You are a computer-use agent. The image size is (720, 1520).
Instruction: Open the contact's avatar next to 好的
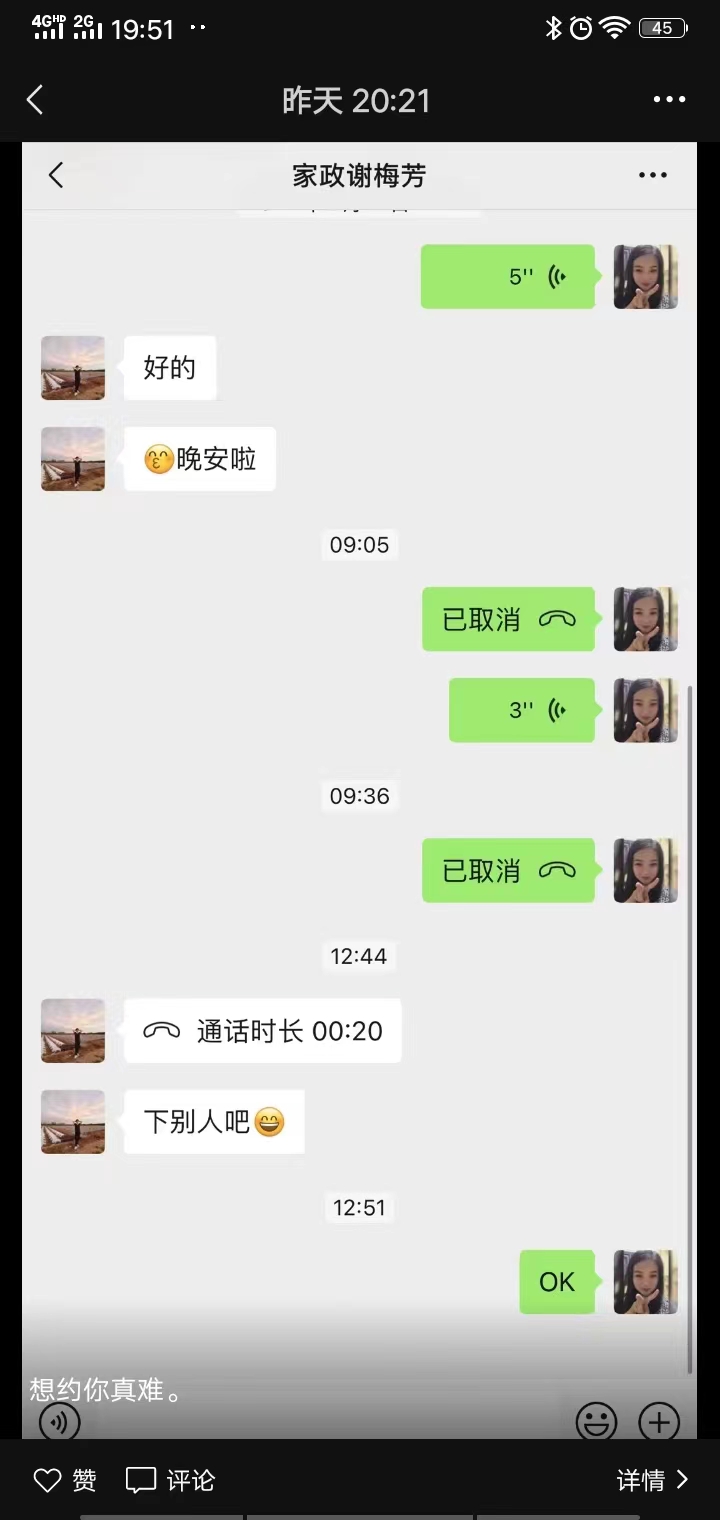click(72, 368)
